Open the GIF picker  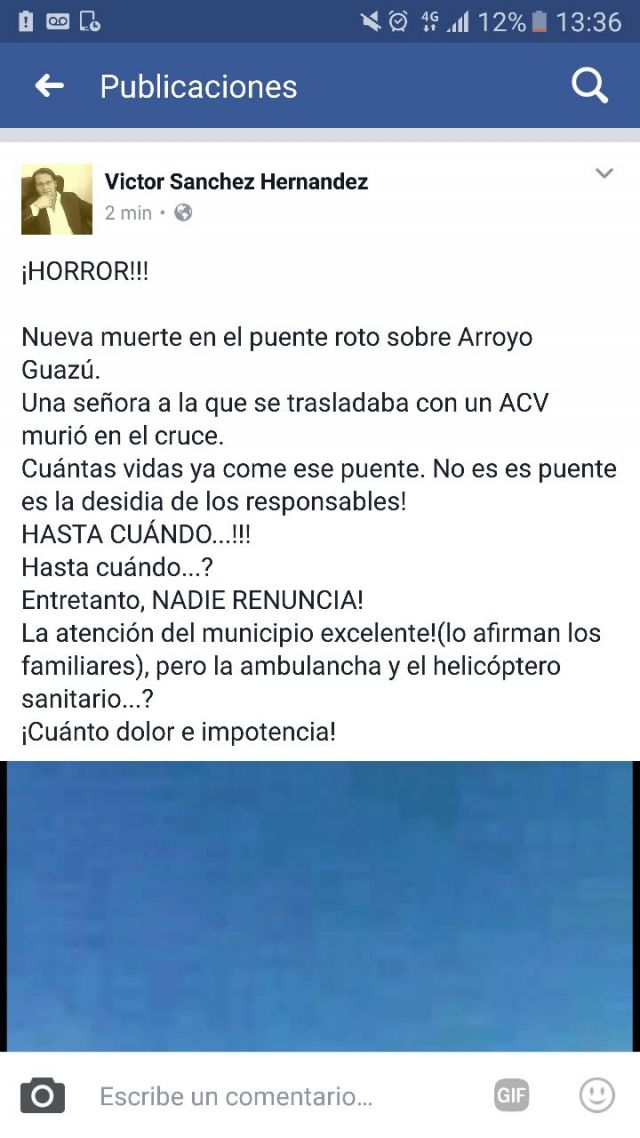pyautogui.click(x=511, y=1096)
